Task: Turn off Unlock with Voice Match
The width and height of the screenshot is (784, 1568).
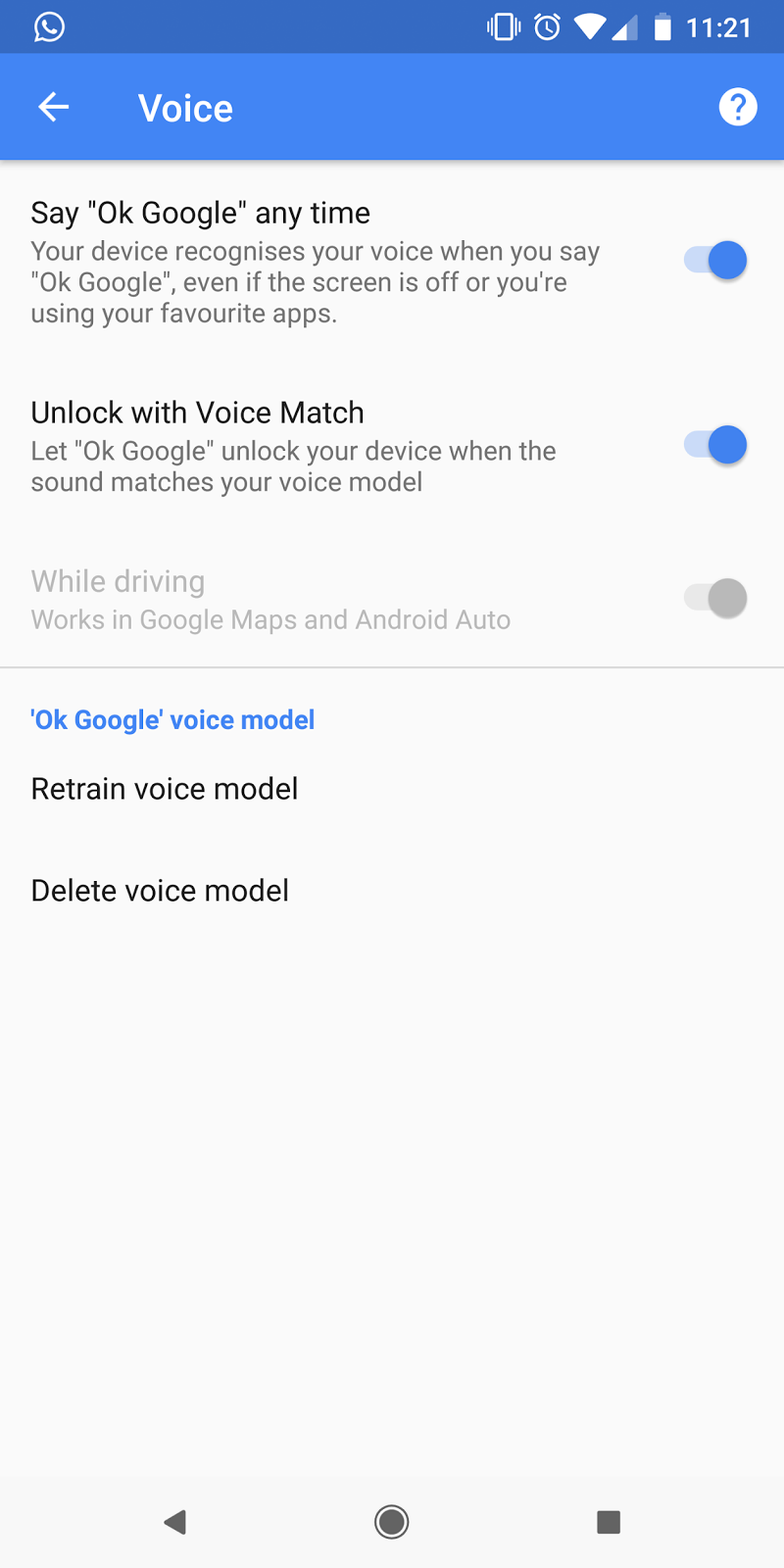Action: pyautogui.click(x=710, y=444)
